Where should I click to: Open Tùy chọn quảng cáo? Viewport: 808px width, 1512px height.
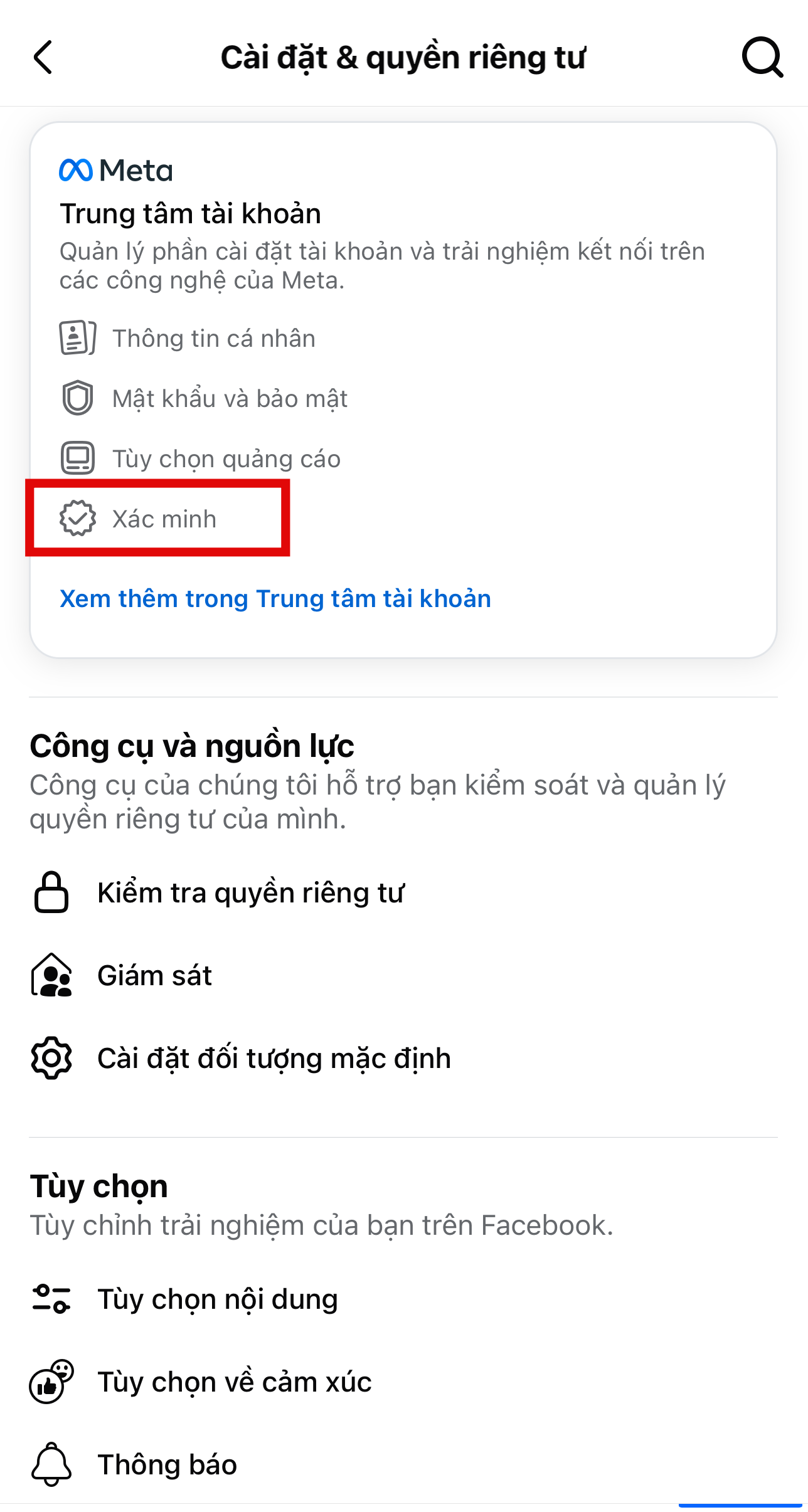tap(226, 459)
